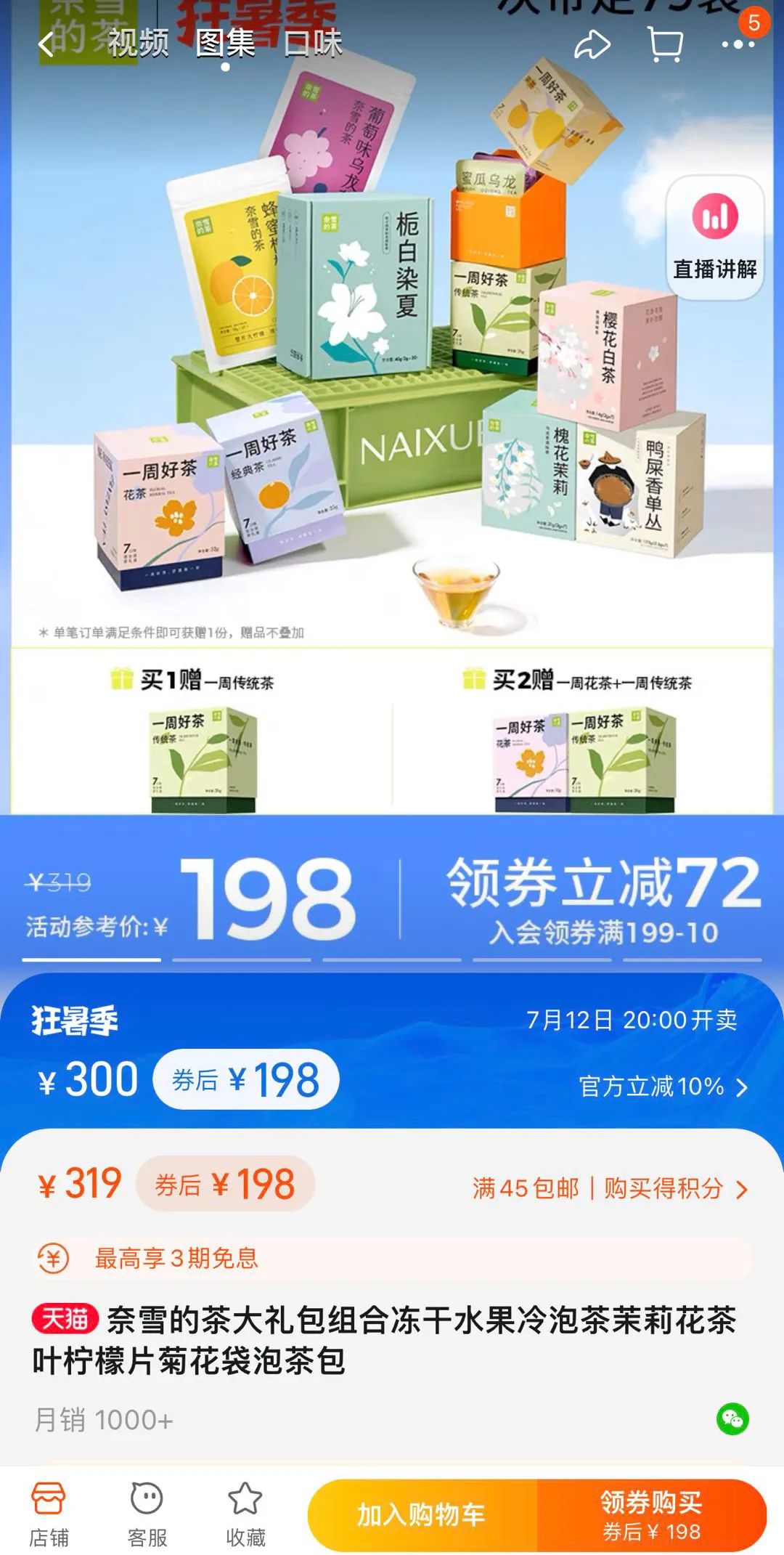Share via the green WeChat icon
Screen dimensions: 784x1555
pos(732,1418)
